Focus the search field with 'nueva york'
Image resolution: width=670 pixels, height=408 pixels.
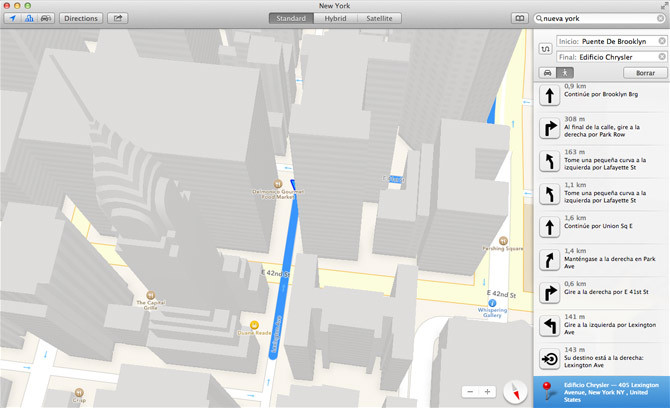point(600,18)
